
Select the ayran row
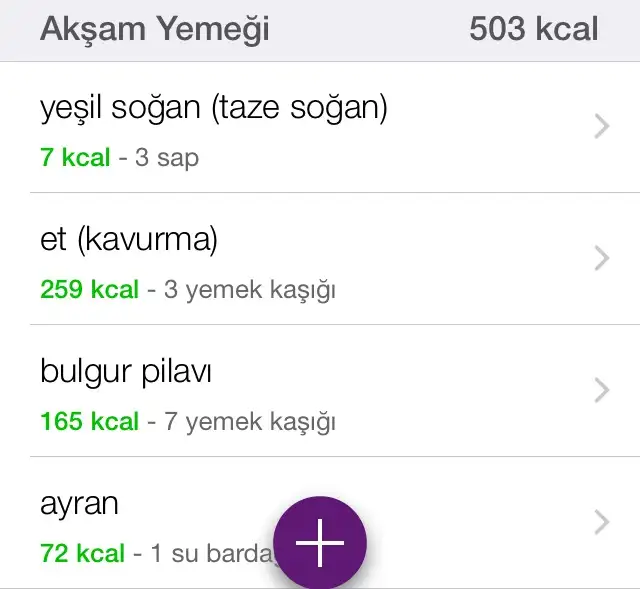(150, 523)
